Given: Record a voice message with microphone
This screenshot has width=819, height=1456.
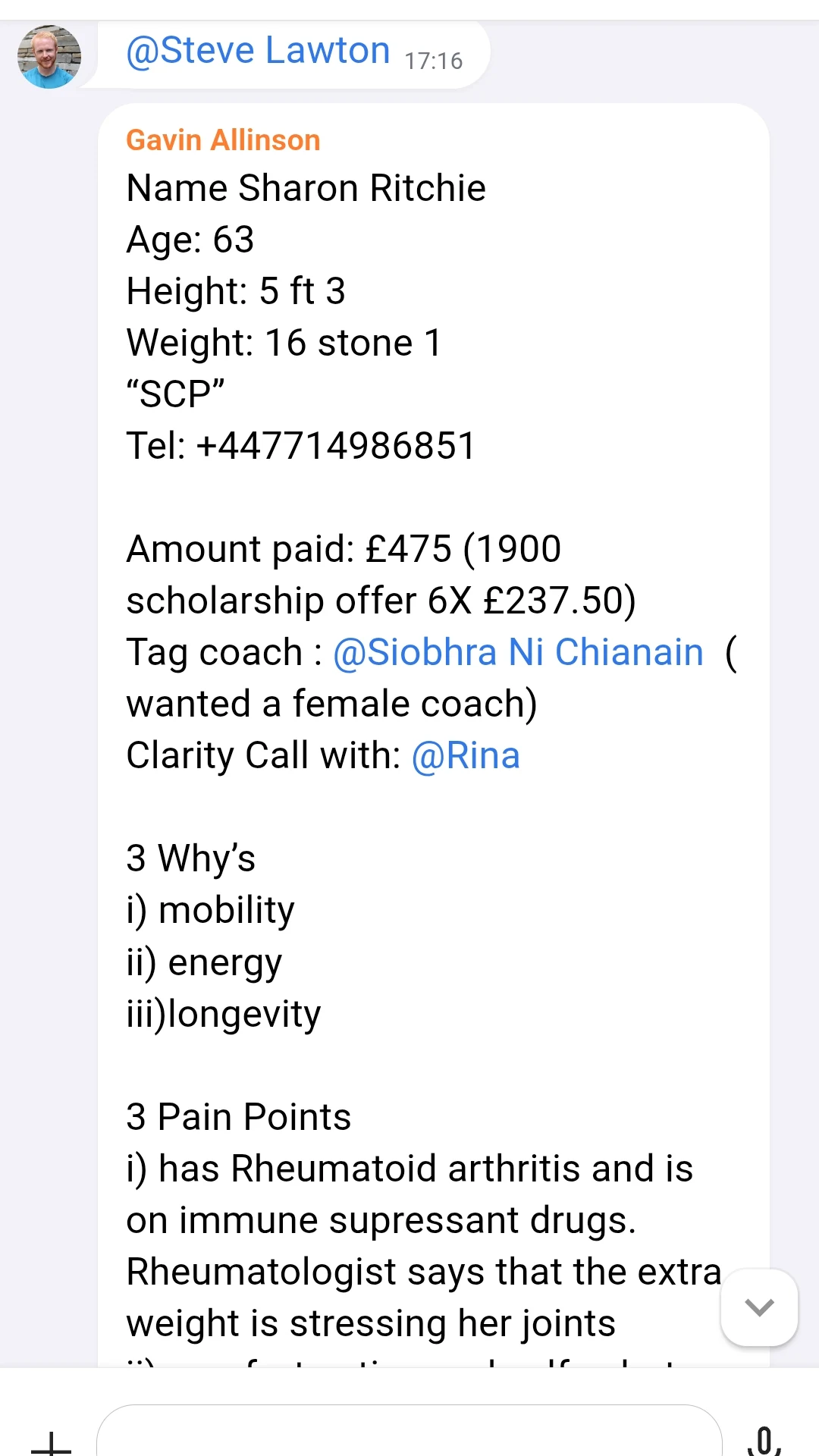Looking at the screenshot, I should [764, 1439].
